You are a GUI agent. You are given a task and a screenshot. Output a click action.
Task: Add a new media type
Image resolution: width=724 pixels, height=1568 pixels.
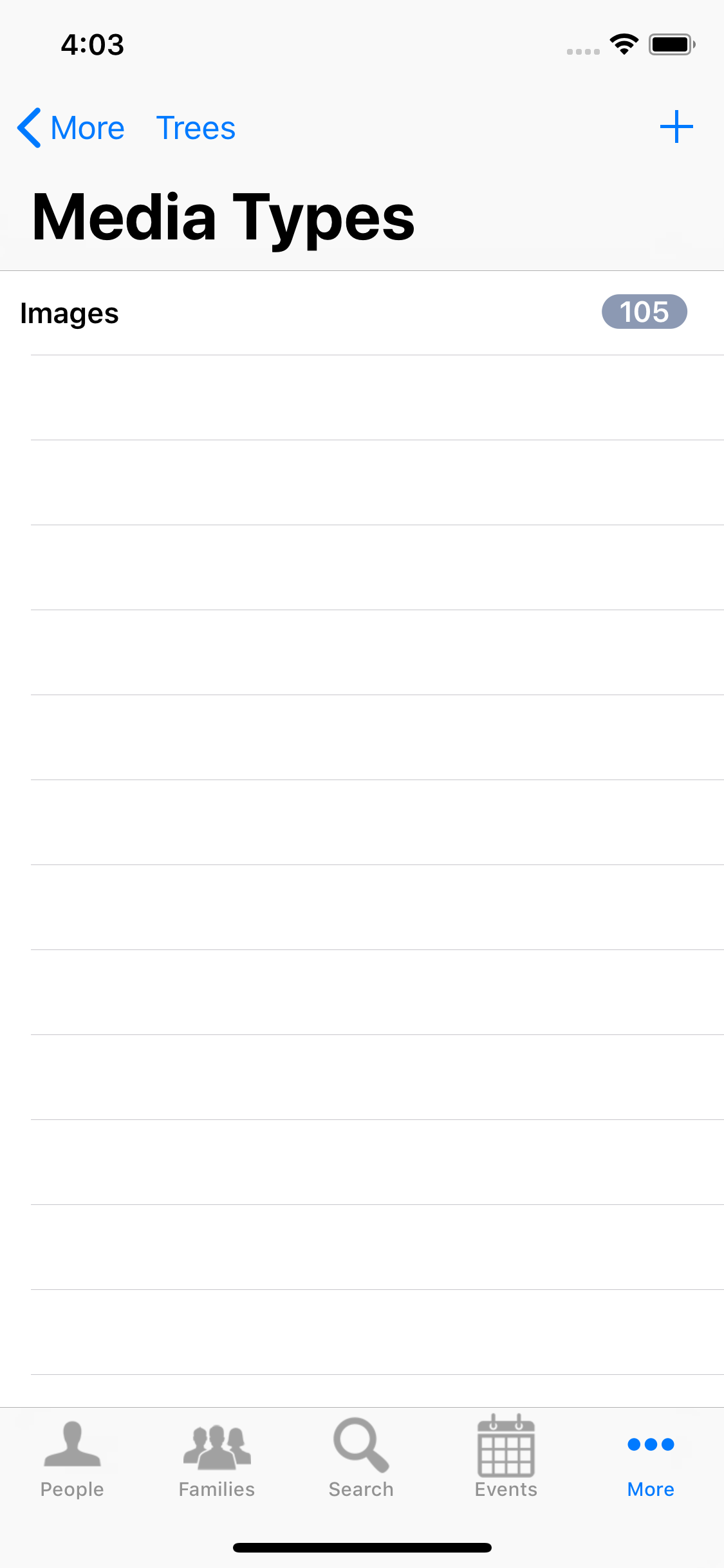[x=676, y=127]
